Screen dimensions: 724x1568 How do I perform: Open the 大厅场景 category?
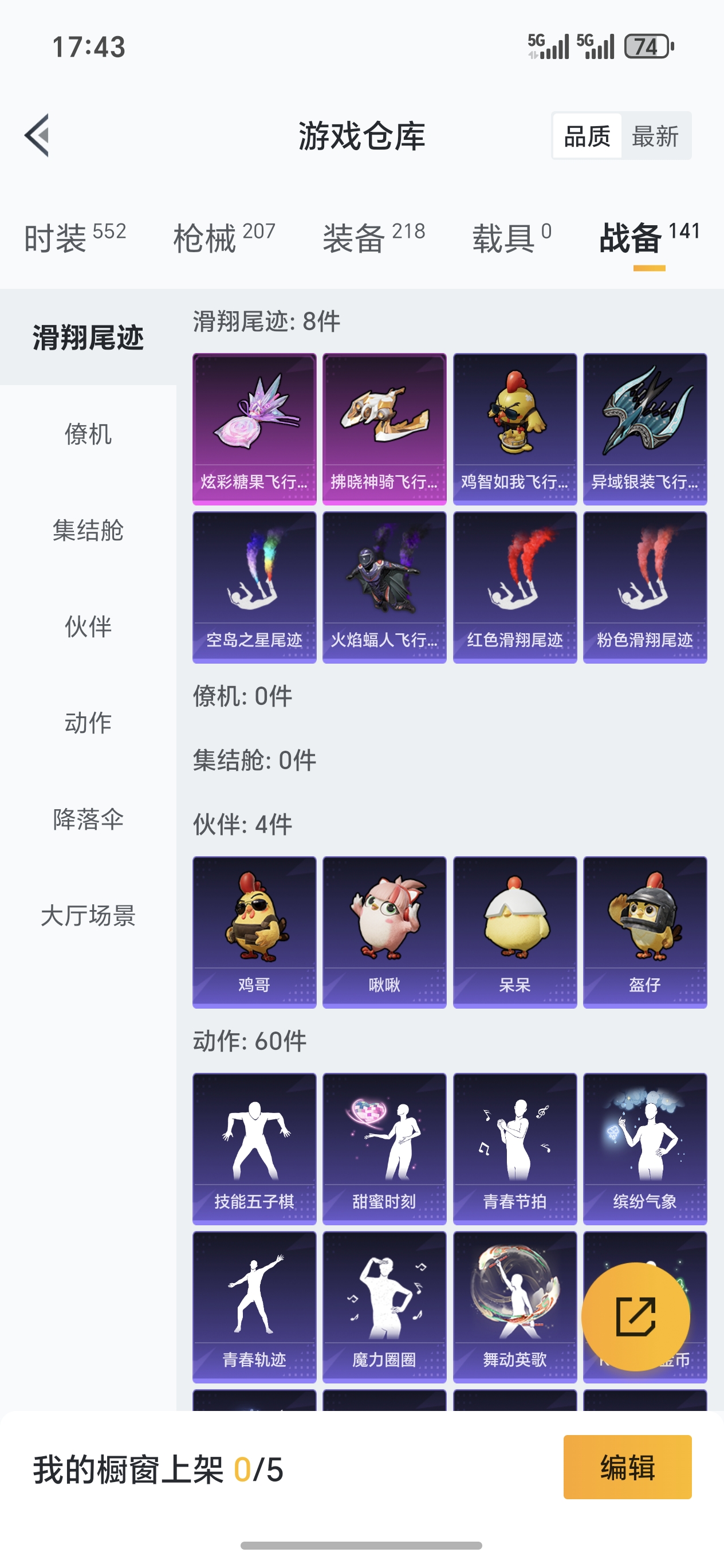(88, 915)
